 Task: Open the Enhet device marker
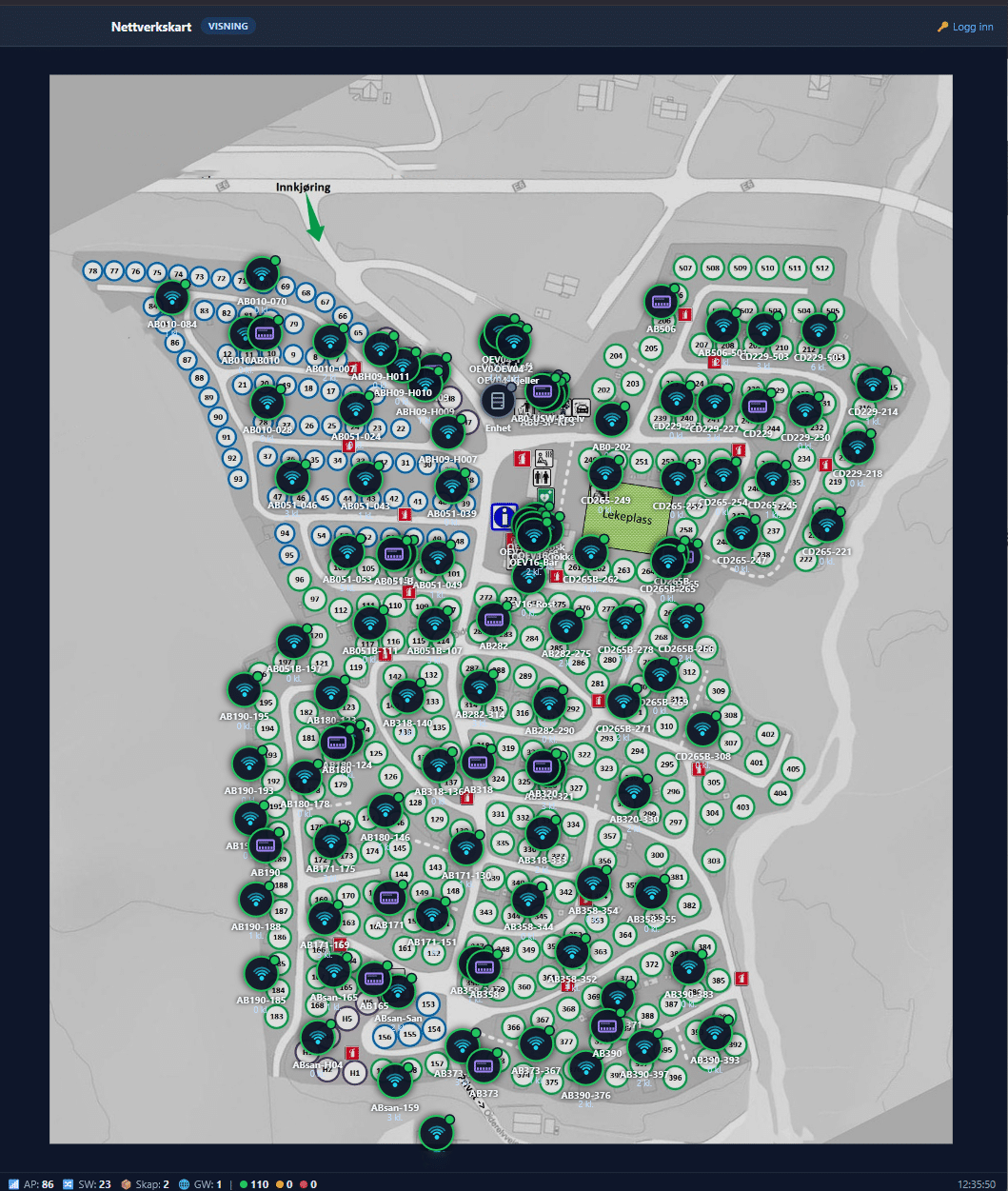pyautogui.click(x=498, y=401)
